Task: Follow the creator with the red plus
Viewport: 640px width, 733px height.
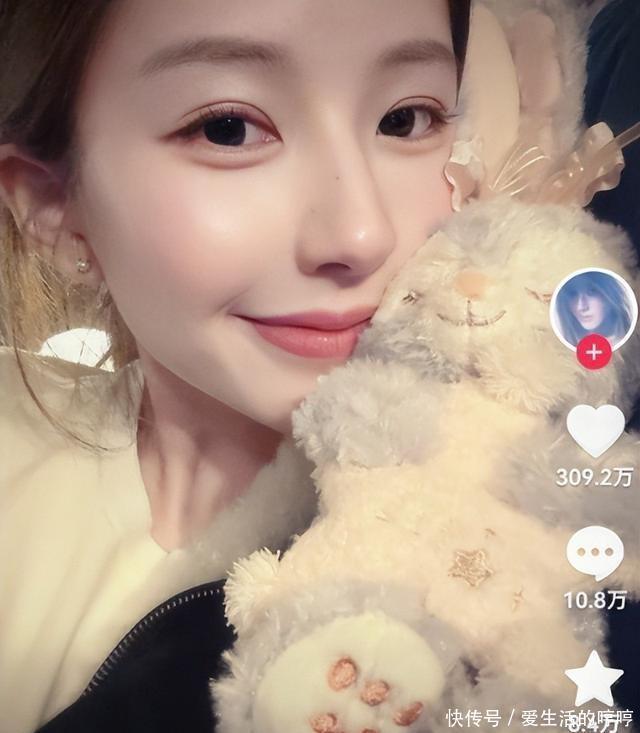Action: pyautogui.click(x=594, y=352)
